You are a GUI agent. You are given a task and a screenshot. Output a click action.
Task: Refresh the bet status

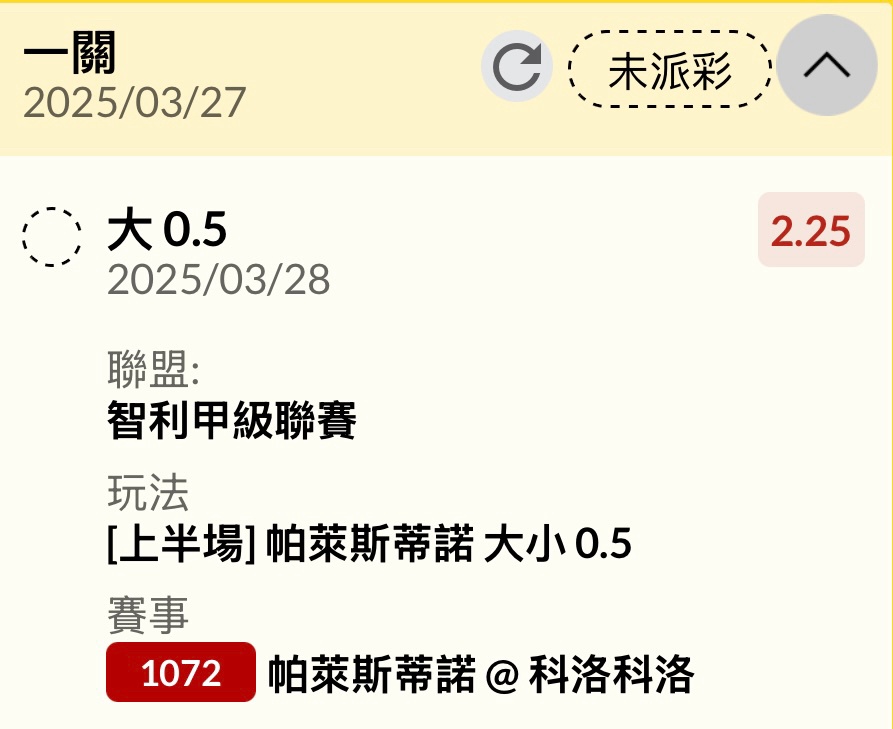pyautogui.click(x=517, y=67)
